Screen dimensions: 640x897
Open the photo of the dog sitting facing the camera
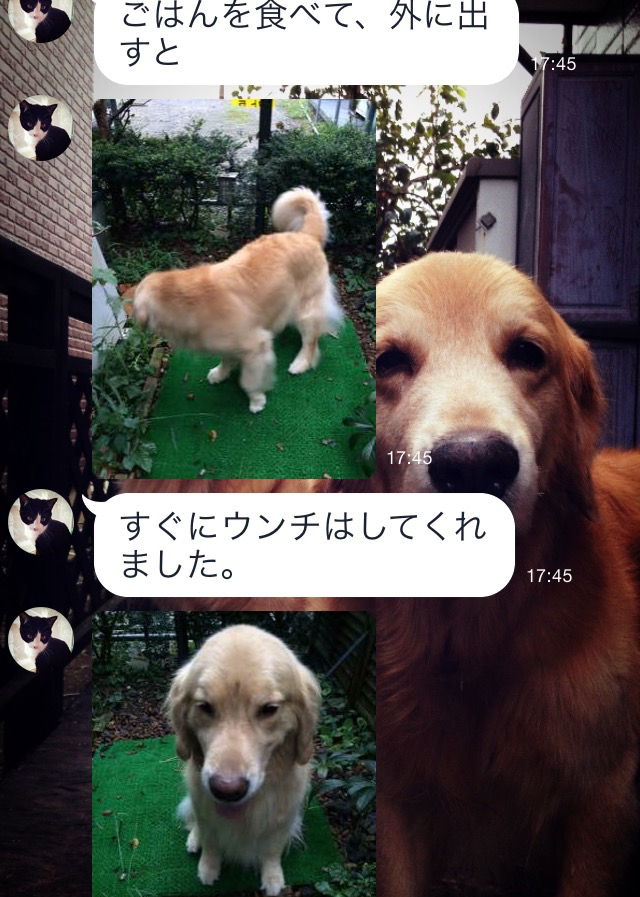(x=234, y=754)
